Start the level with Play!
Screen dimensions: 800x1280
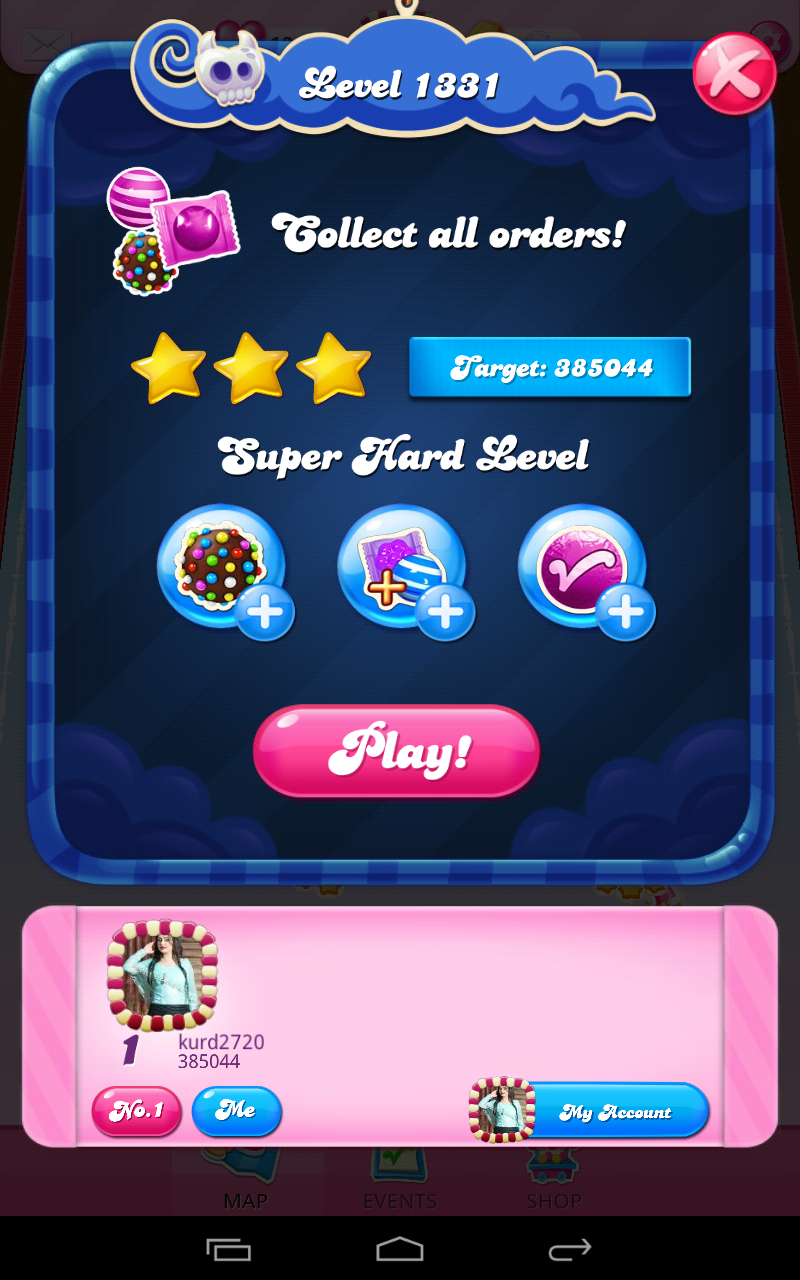coord(396,751)
